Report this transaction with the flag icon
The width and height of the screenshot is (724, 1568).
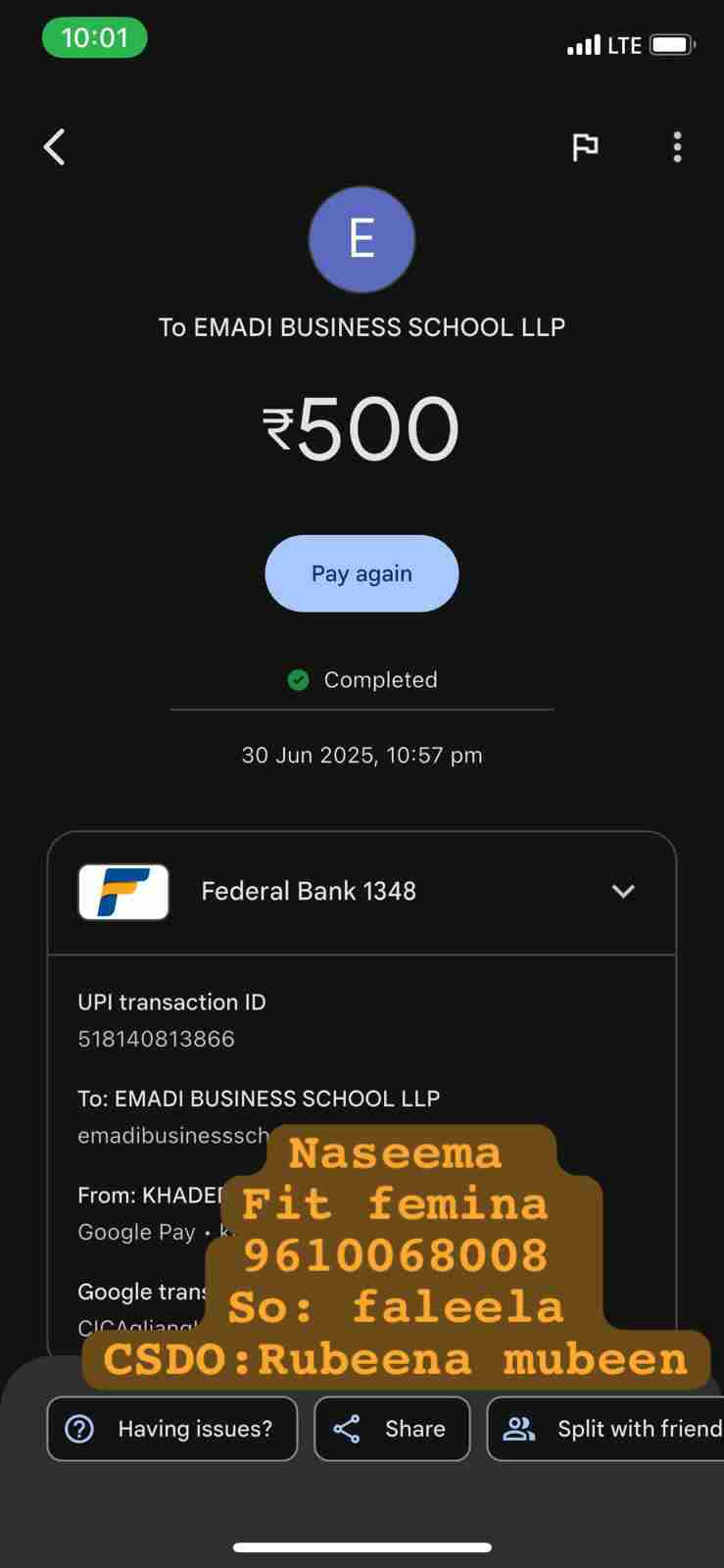[585, 147]
